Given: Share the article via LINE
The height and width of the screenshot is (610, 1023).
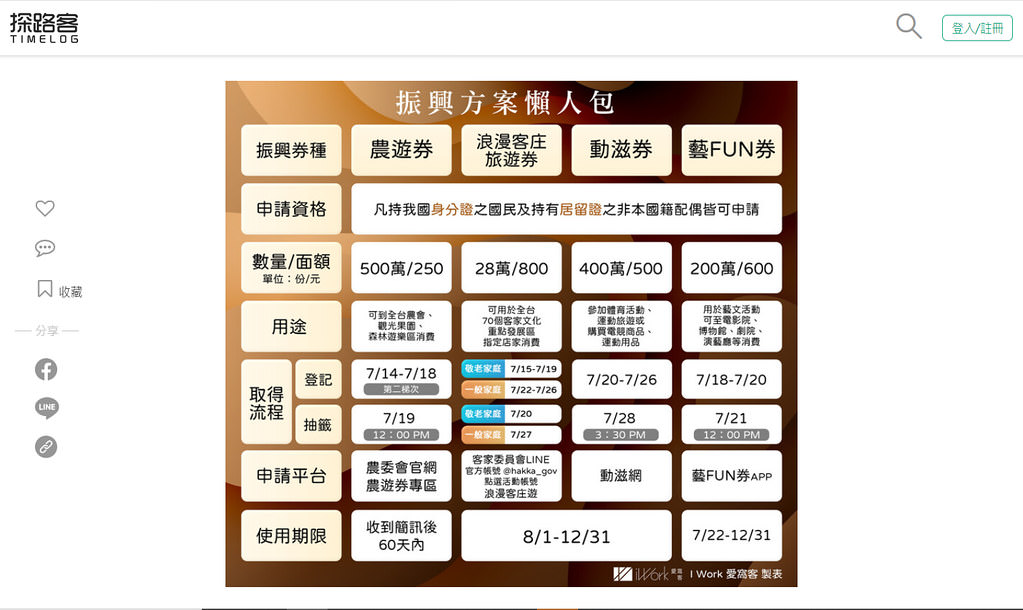Looking at the screenshot, I should click(x=46, y=408).
